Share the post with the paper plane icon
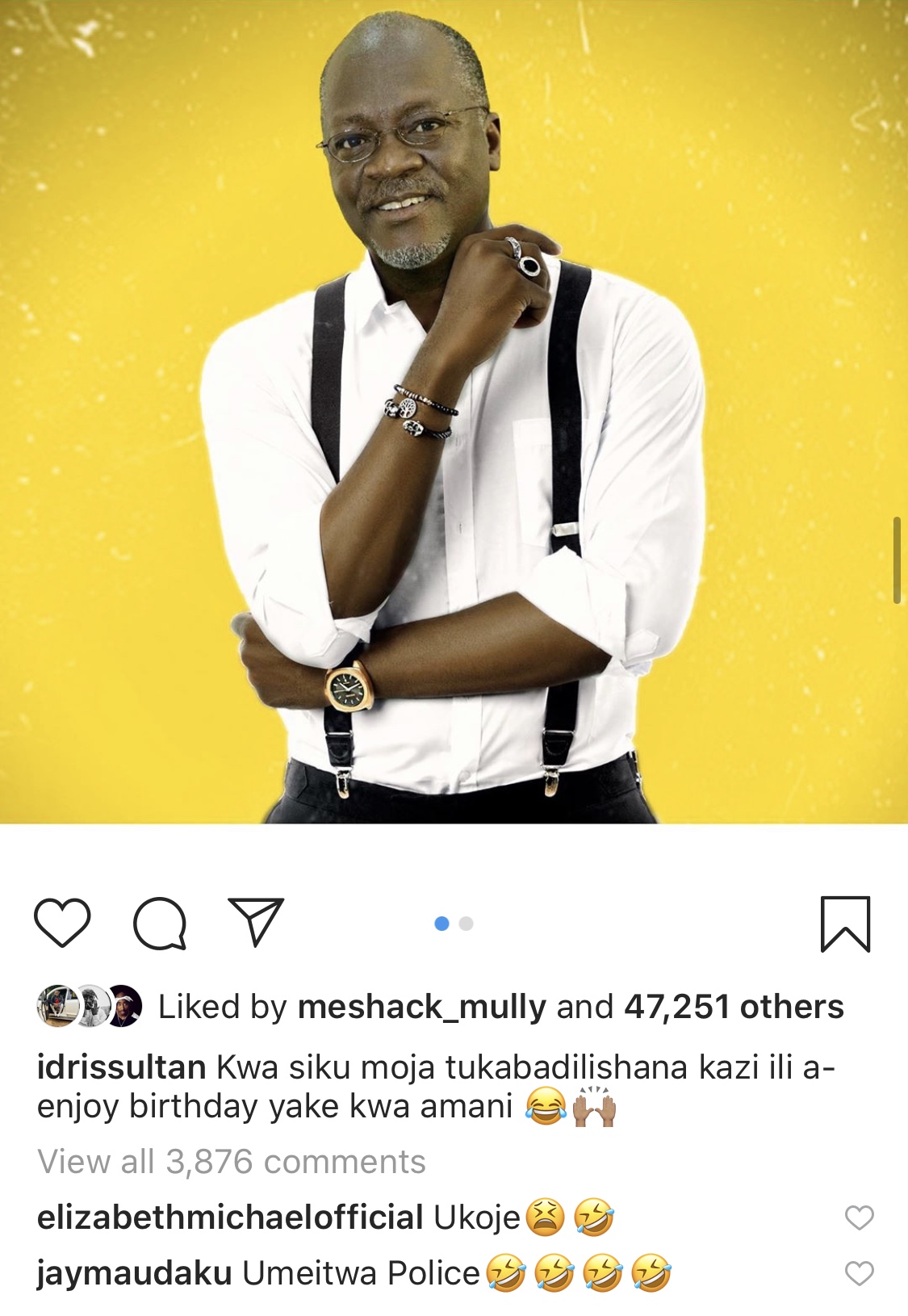908x1316 pixels. [x=257, y=921]
